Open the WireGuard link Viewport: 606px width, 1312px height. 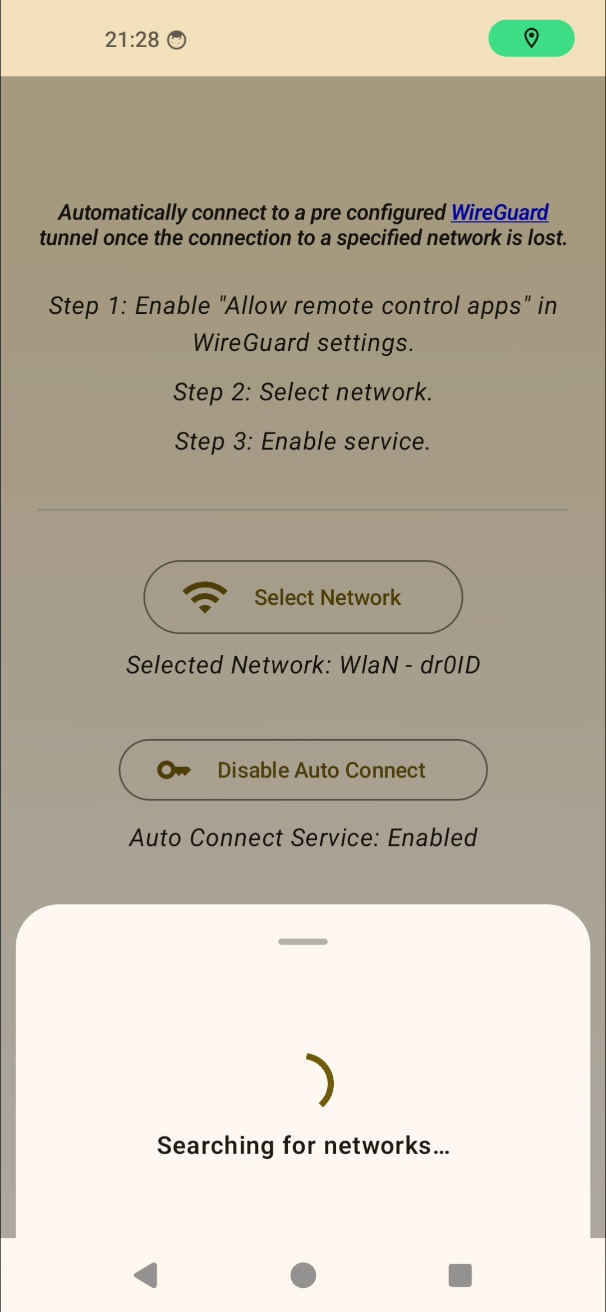(x=499, y=212)
